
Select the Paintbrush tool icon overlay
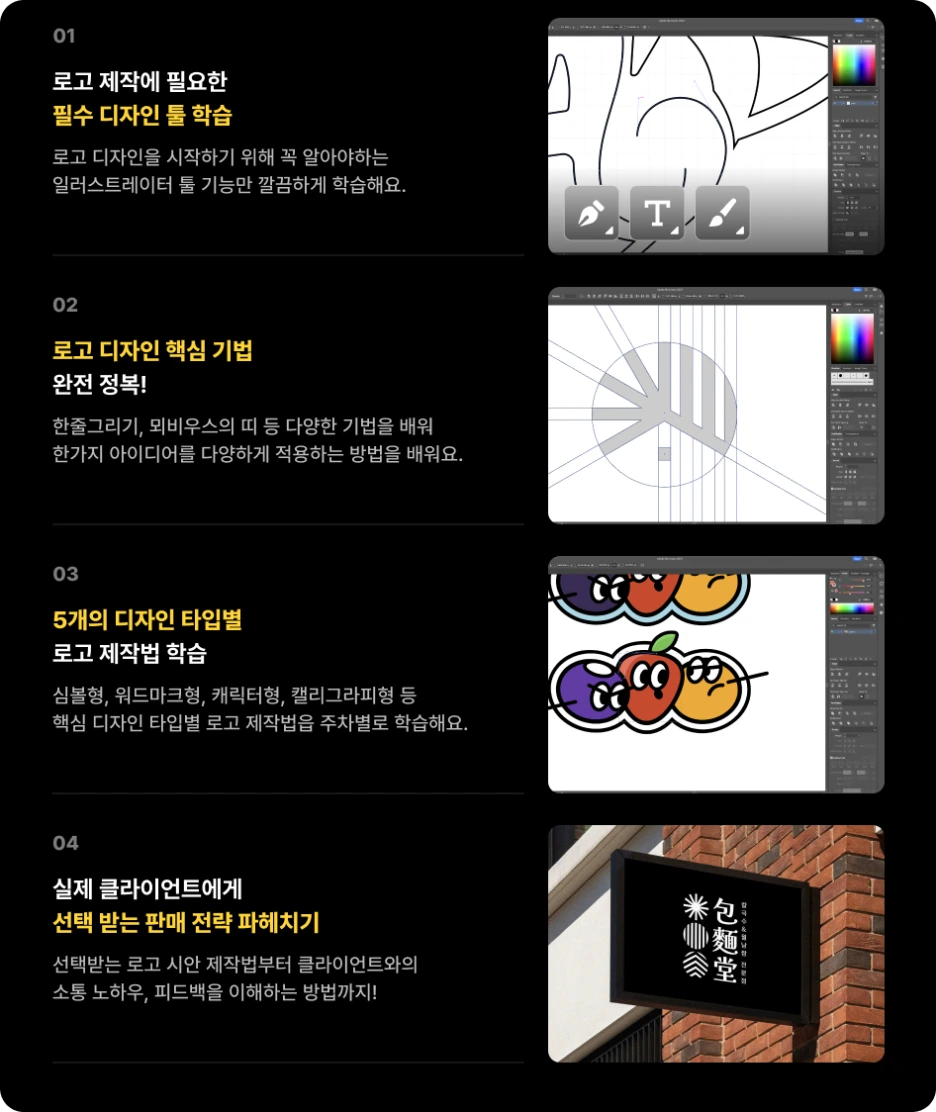[x=723, y=211]
